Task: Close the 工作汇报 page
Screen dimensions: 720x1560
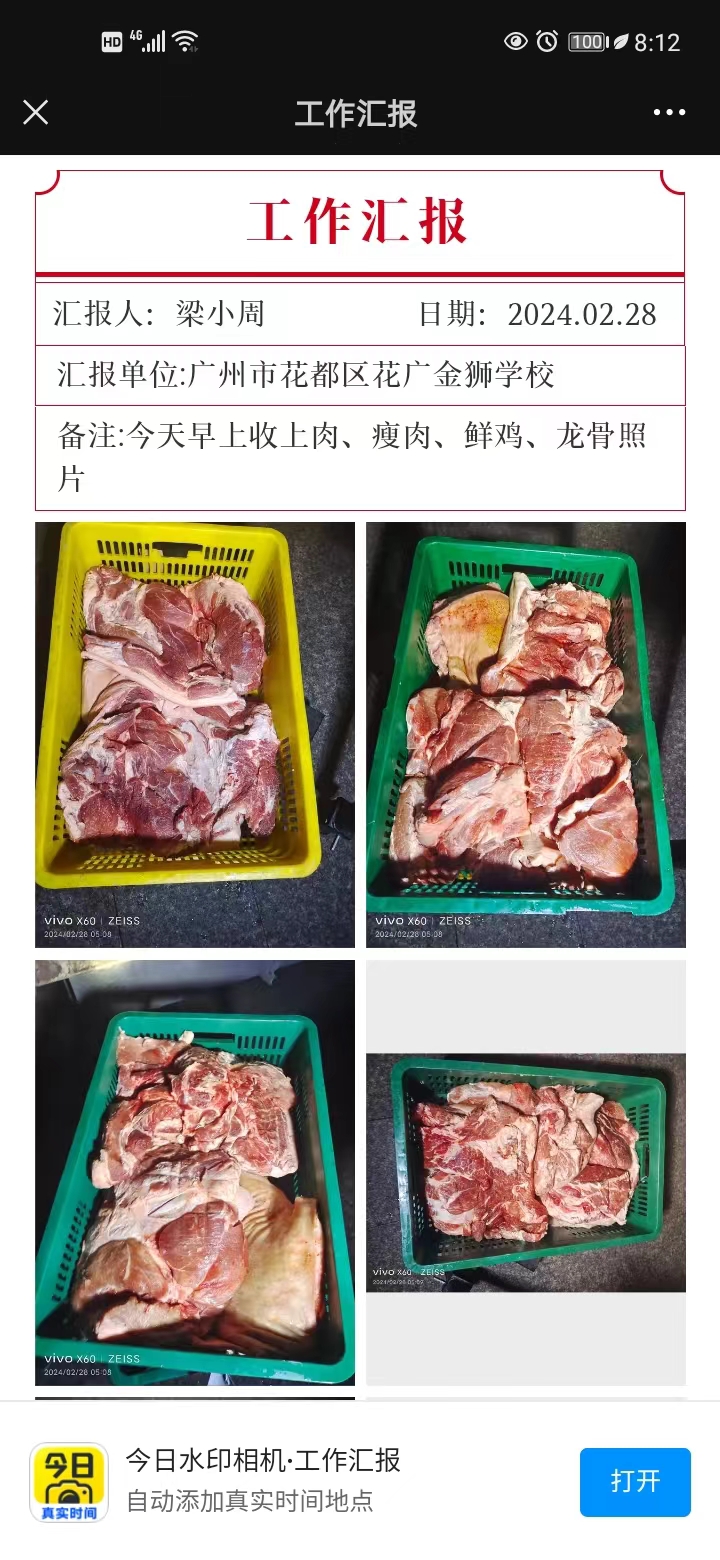Action: pos(35,112)
